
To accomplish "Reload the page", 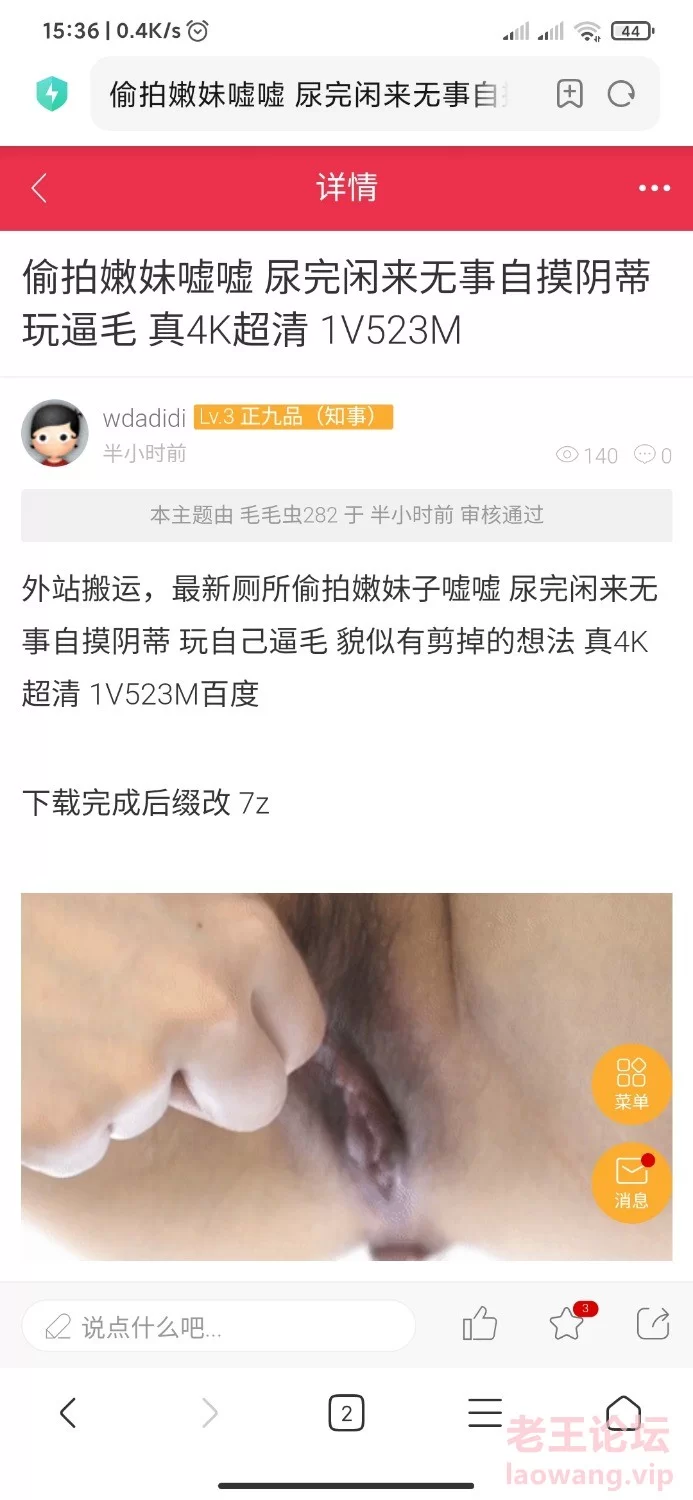I will [622, 95].
